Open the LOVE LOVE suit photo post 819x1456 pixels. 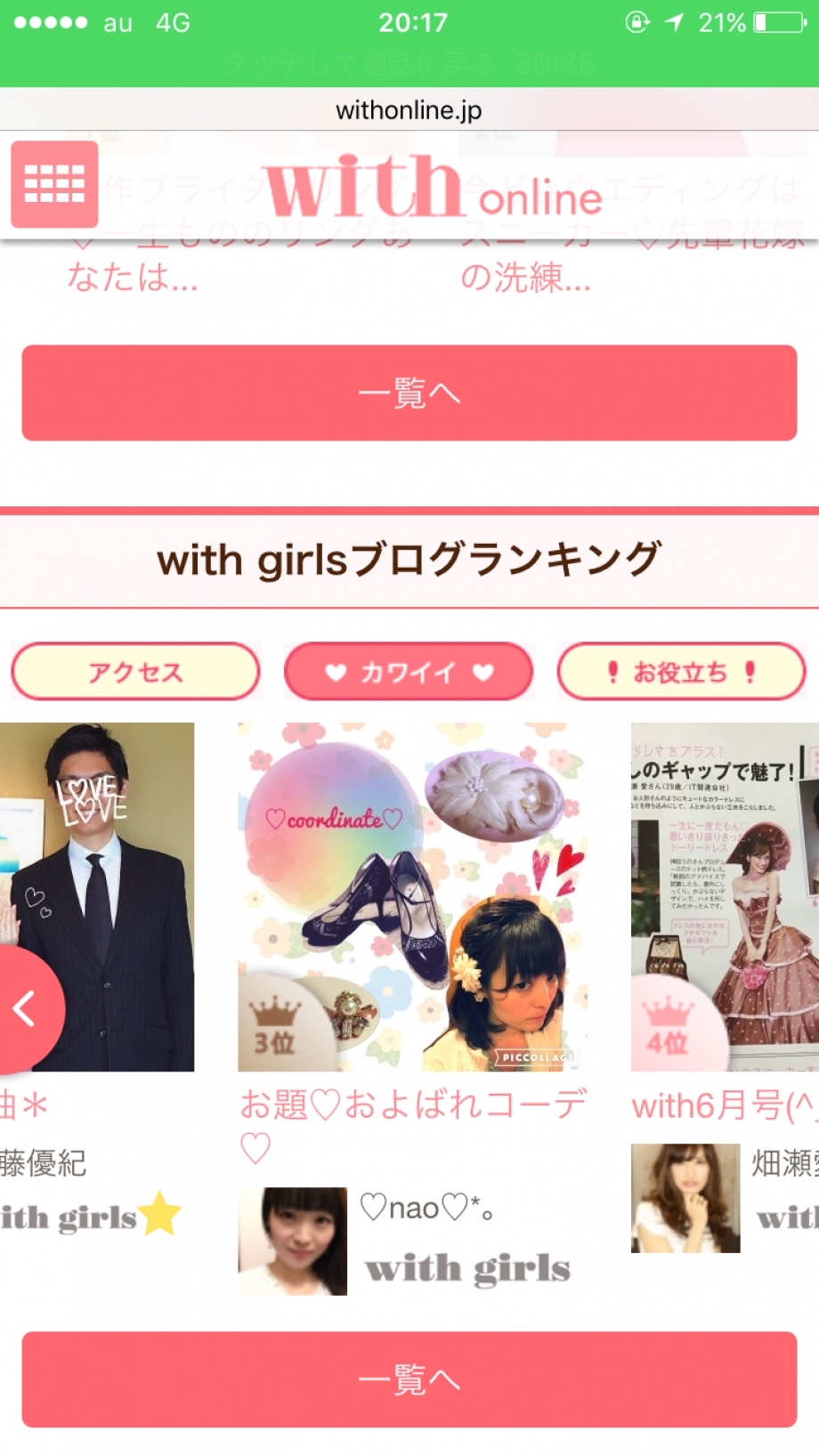click(x=98, y=896)
